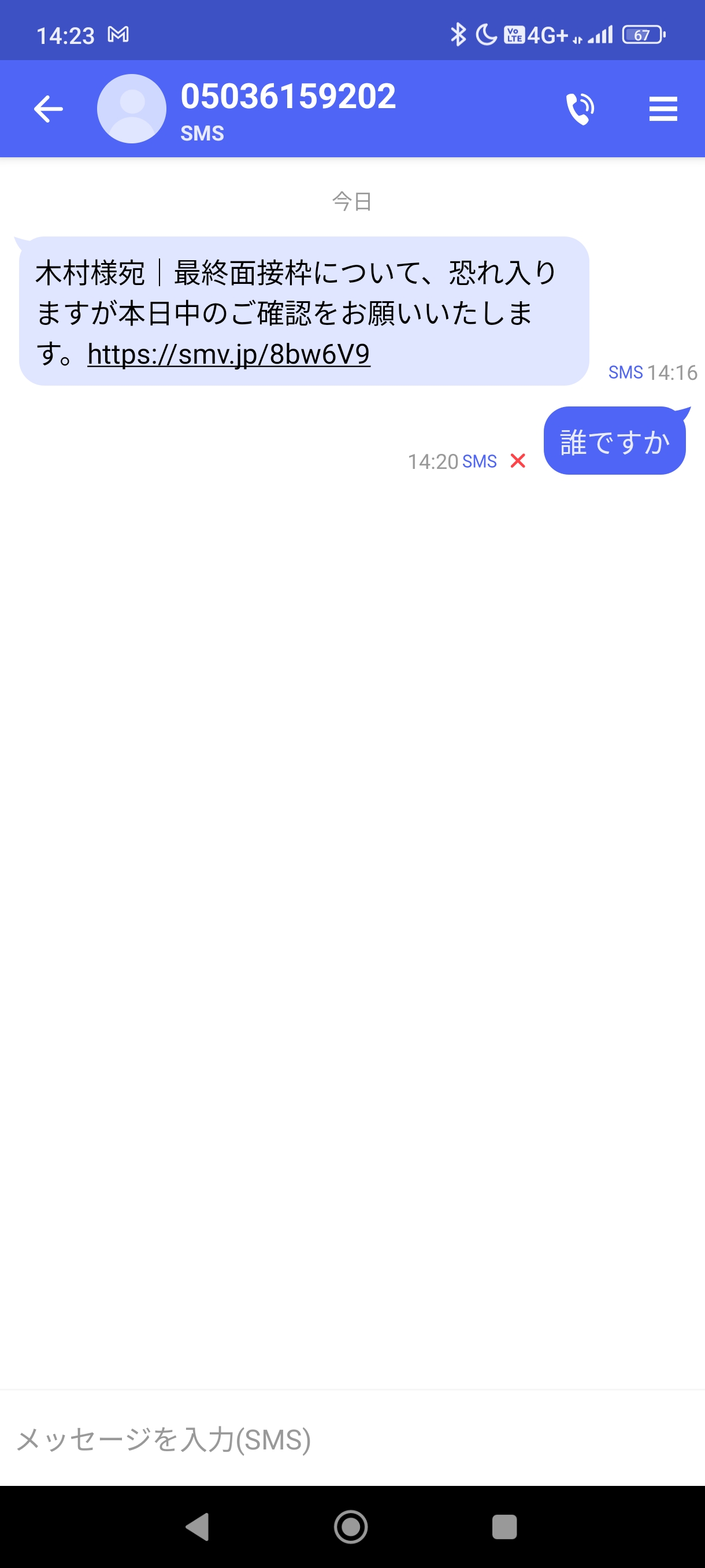Open the hamburger menu

(x=663, y=109)
